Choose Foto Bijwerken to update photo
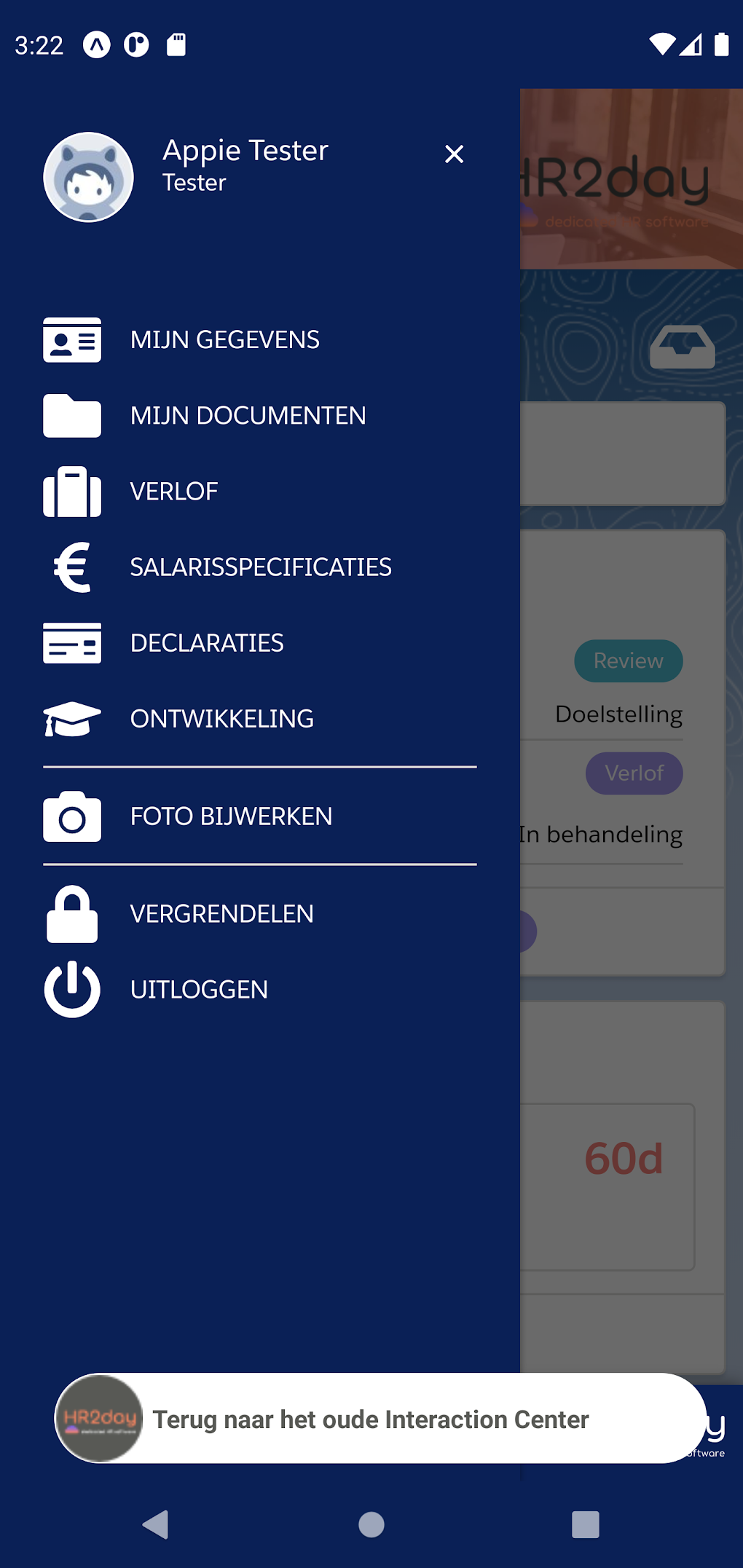This screenshot has height=1568, width=743. [x=231, y=816]
